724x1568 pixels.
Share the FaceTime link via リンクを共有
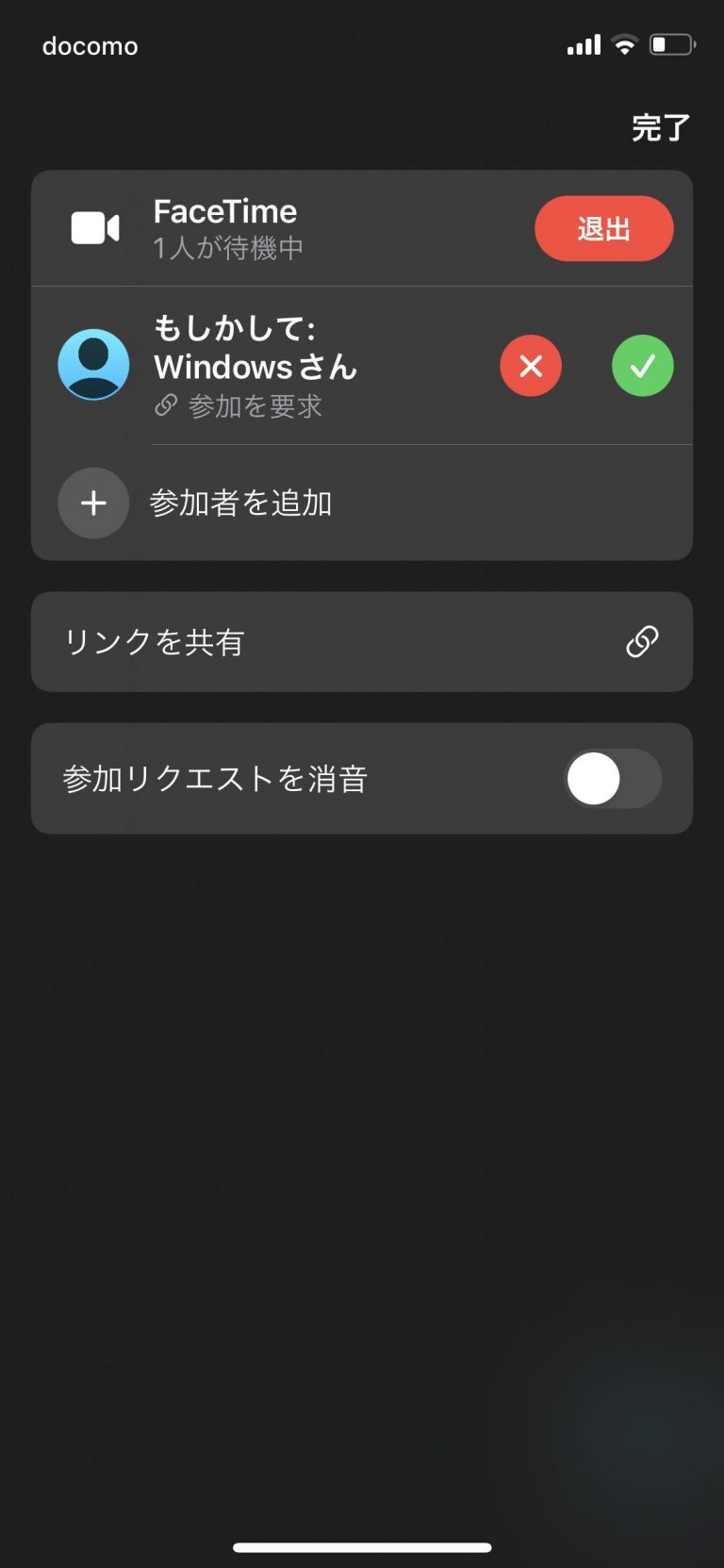click(x=361, y=641)
